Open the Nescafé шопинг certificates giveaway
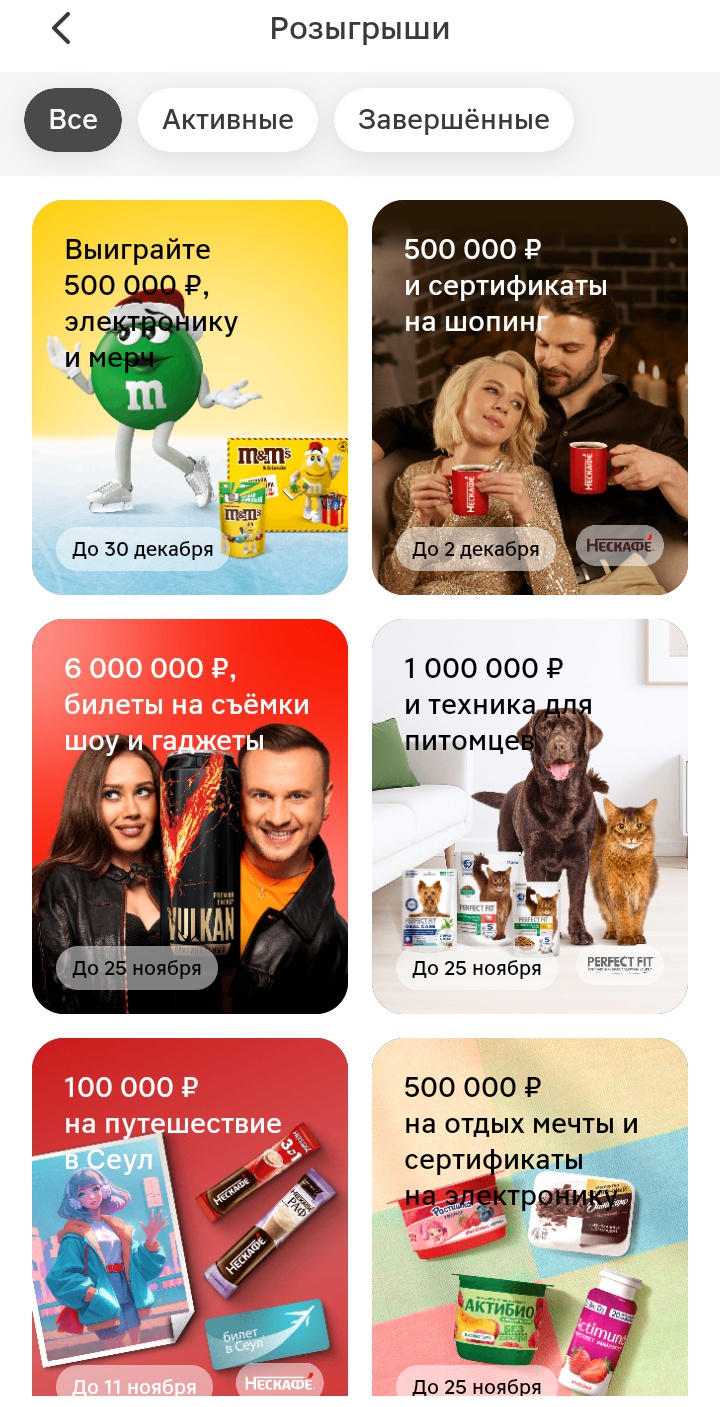The image size is (720, 1407). click(x=530, y=397)
